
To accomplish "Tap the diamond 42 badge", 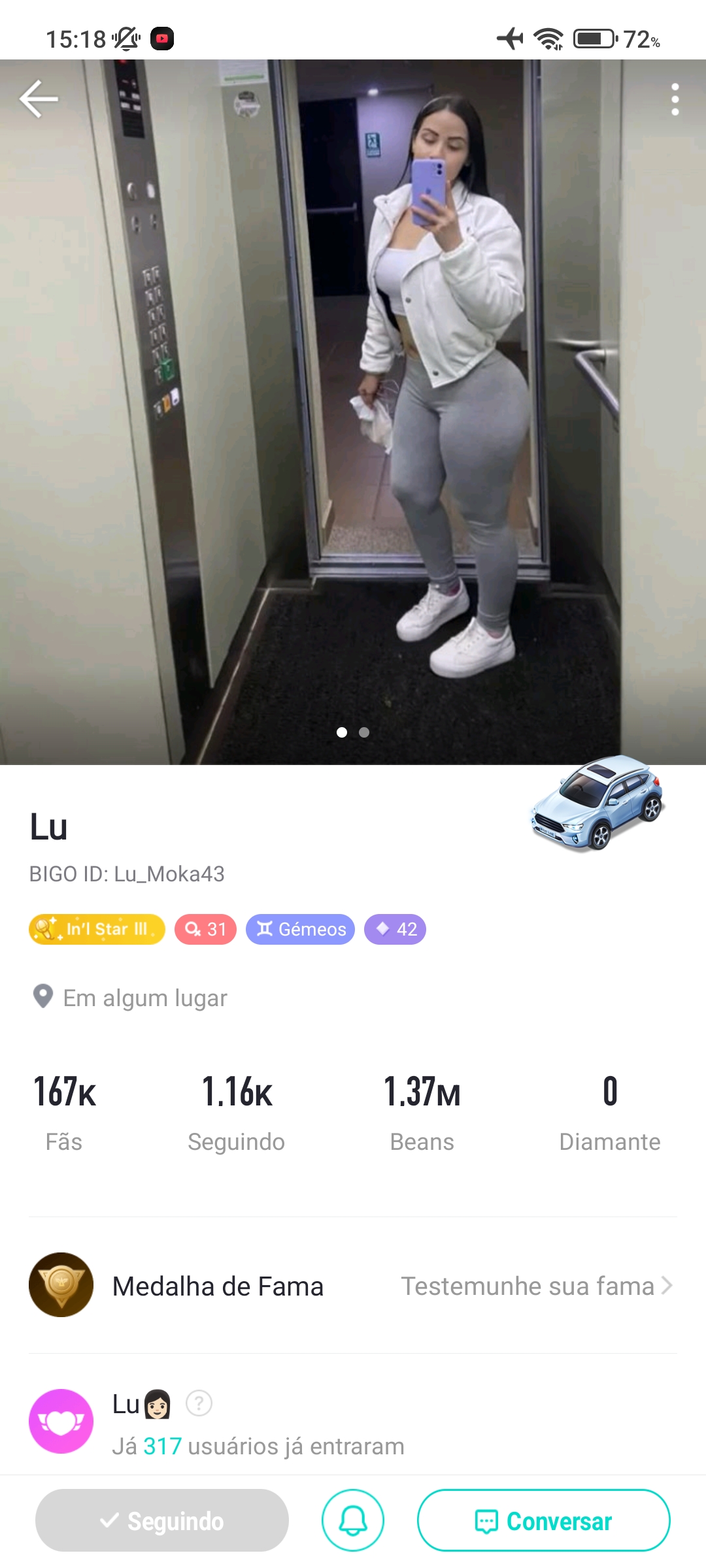I will click(x=395, y=929).
